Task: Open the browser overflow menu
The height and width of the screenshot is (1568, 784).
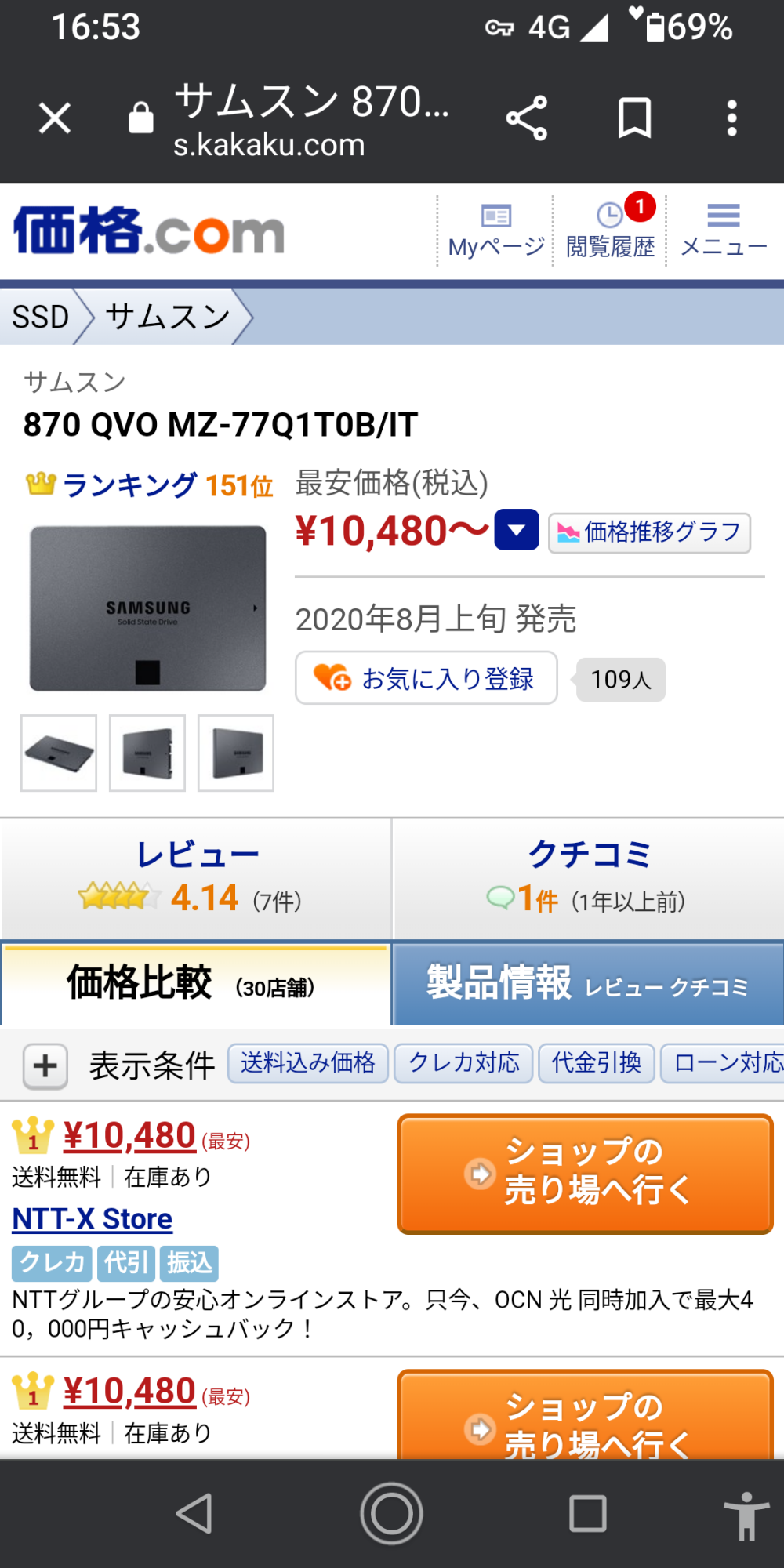Action: coord(731,119)
